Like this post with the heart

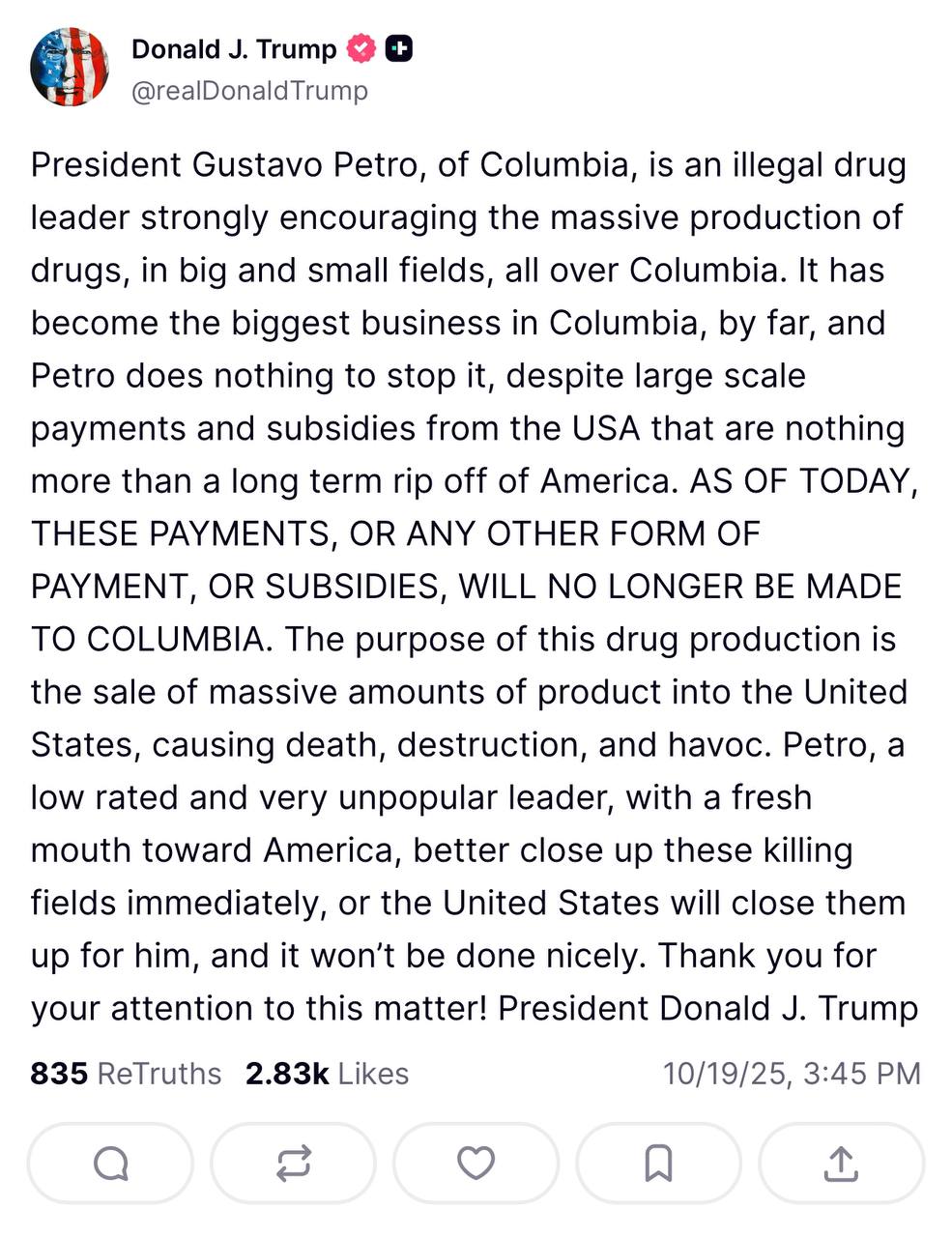coord(476,1163)
